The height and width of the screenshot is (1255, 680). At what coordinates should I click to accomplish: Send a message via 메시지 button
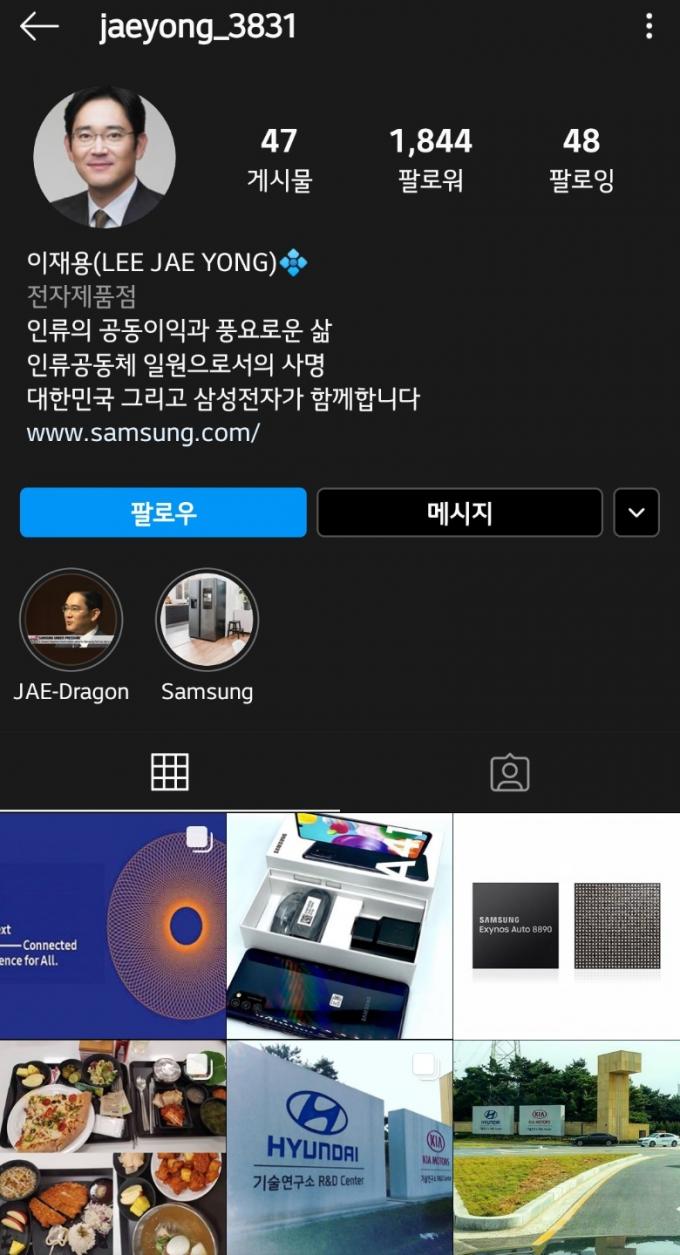pos(460,513)
